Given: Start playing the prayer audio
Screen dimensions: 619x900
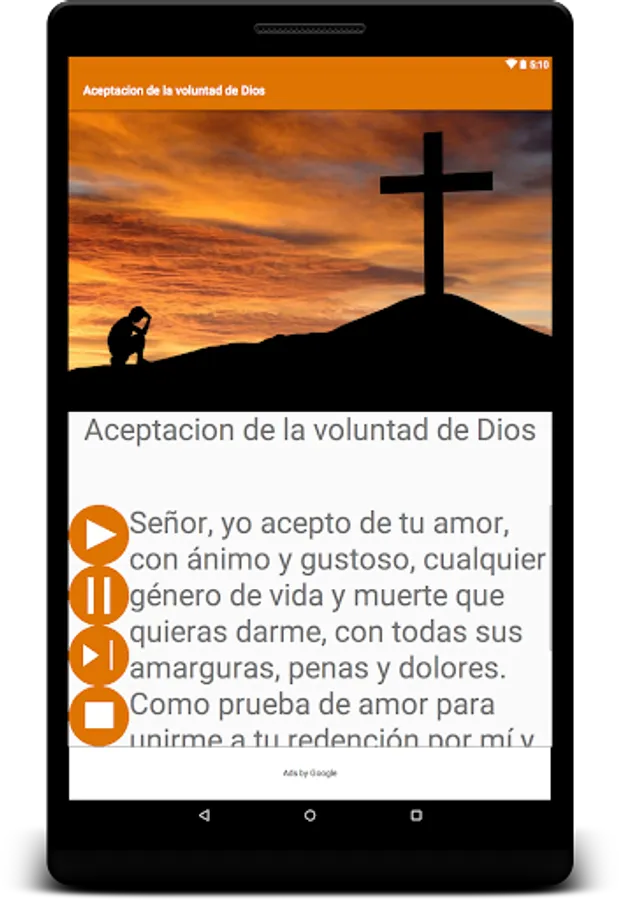Looking at the screenshot, I should (99, 536).
